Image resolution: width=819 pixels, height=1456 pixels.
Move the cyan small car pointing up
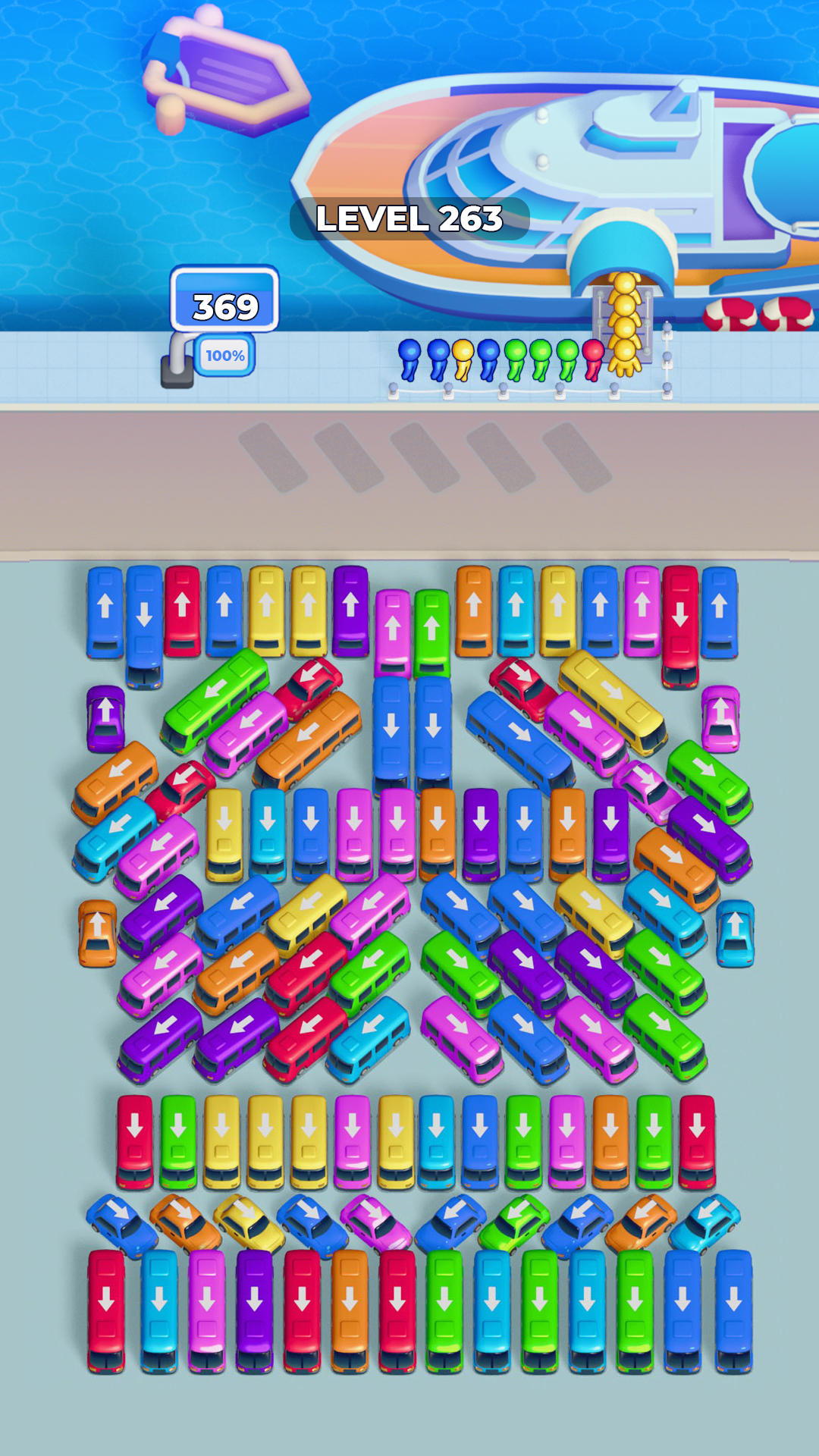pyautogui.click(x=735, y=932)
